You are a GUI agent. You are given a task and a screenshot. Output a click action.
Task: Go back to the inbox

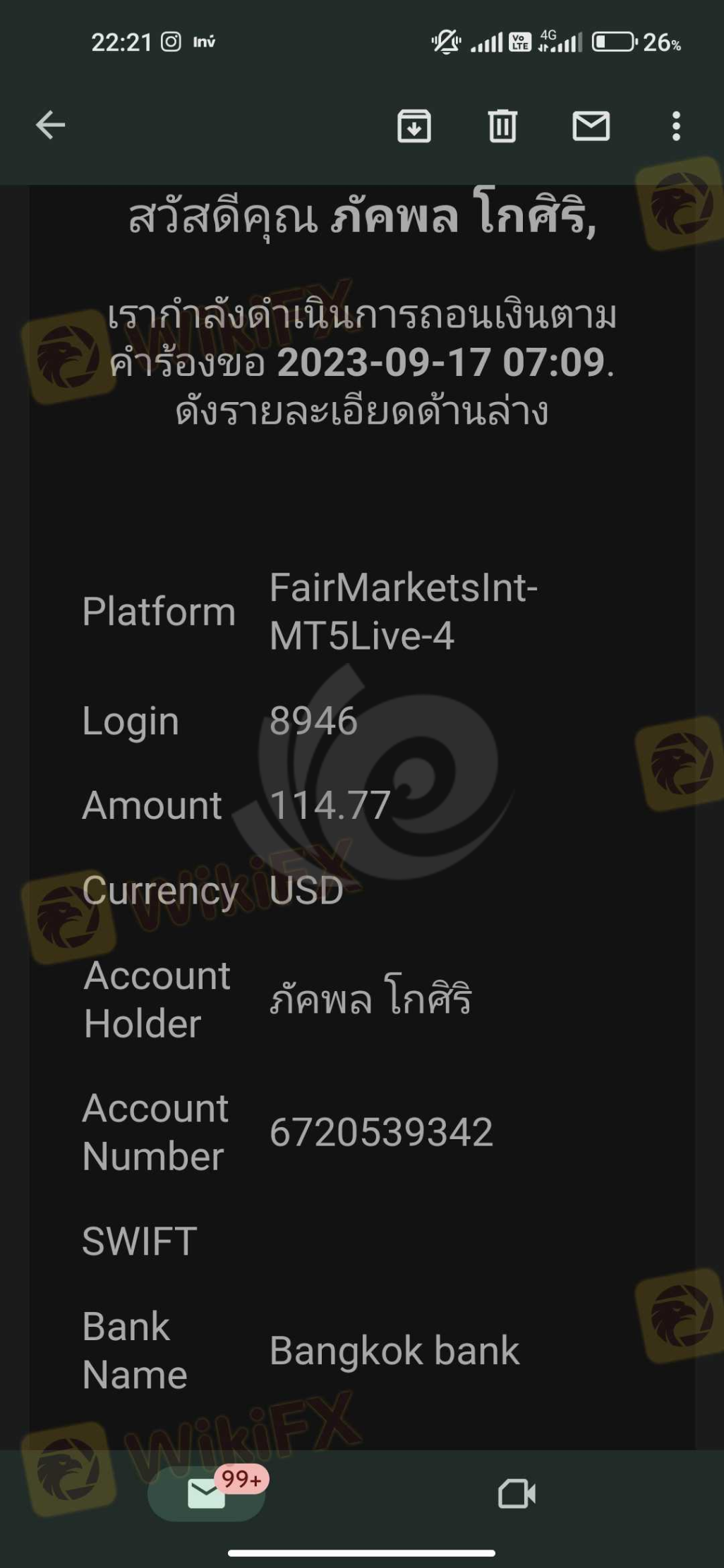(x=50, y=126)
